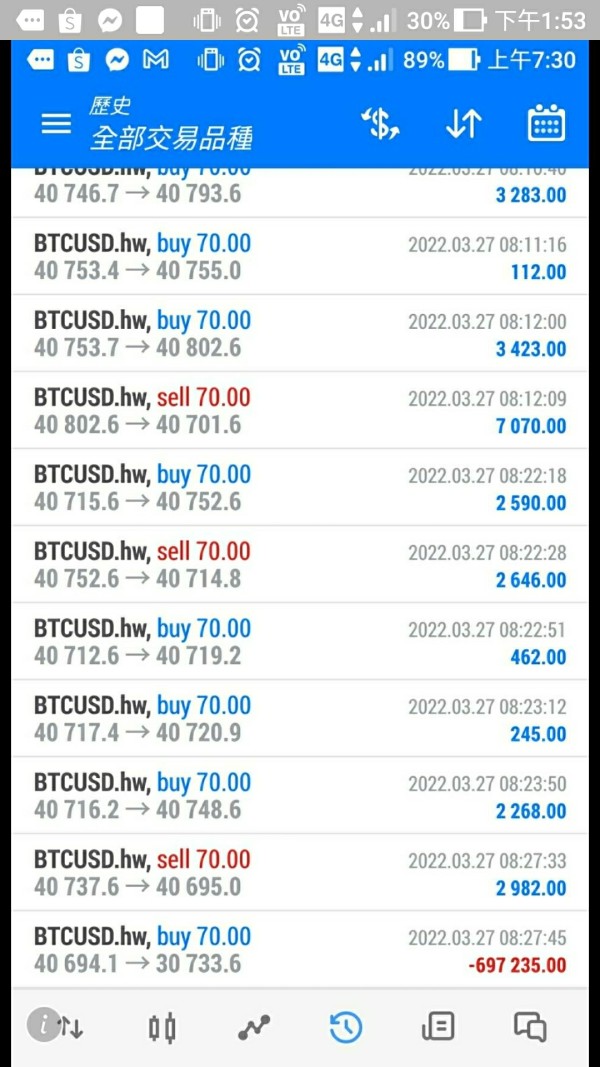600x1067 pixels.
Task: Open the buy trade with 462.00 profit
Action: coord(299,641)
